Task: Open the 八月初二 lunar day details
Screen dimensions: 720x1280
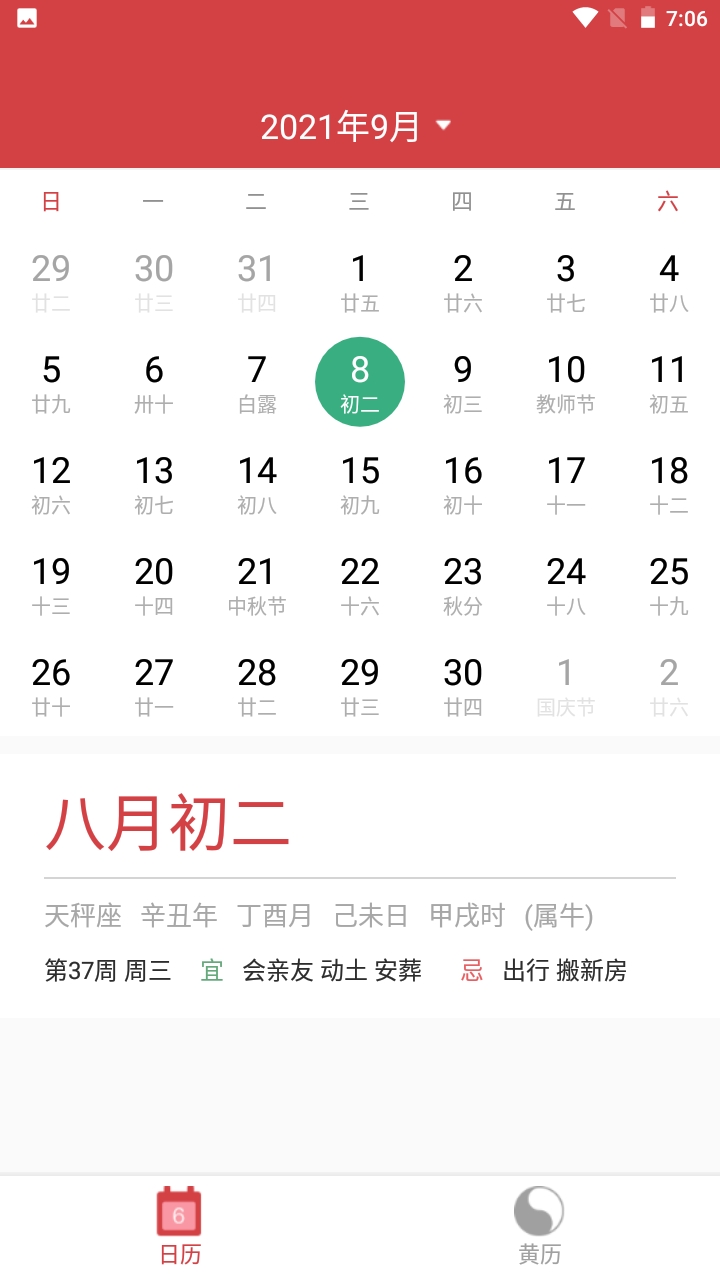Action: (x=168, y=824)
